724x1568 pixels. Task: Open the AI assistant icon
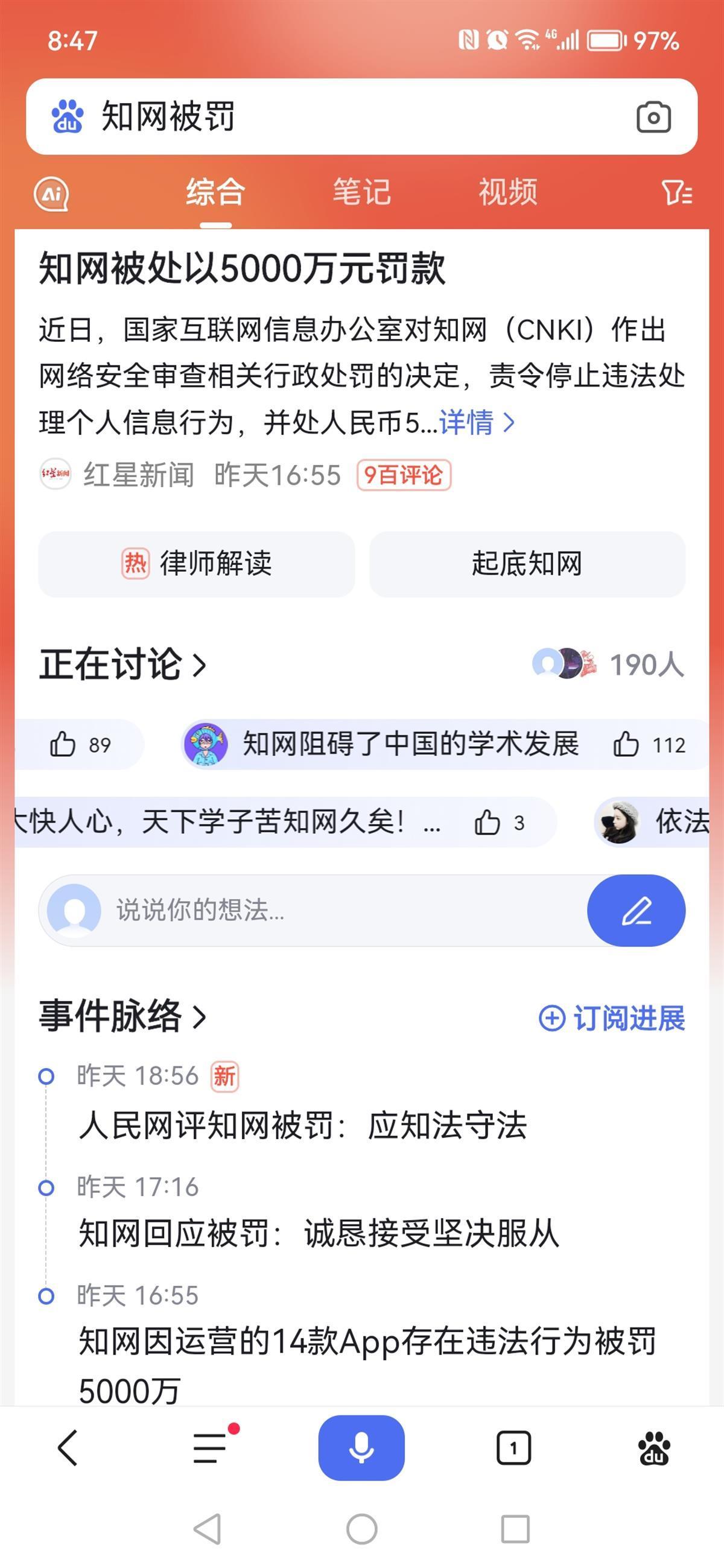coord(51,194)
